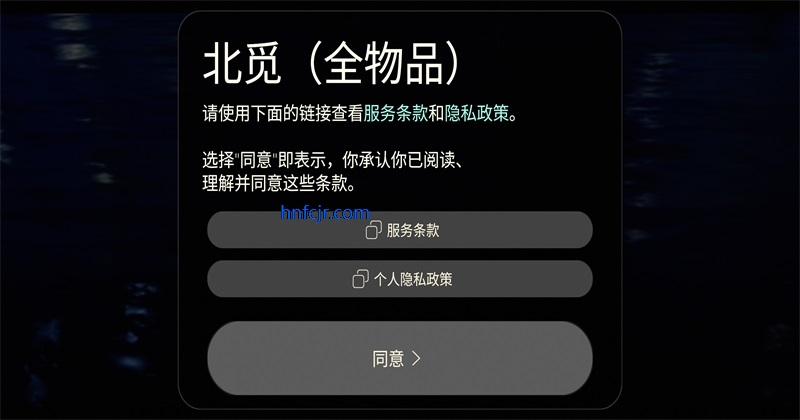Follow the inline 隐私政策 link
The height and width of the screenshot is (420, 800).
477,114
